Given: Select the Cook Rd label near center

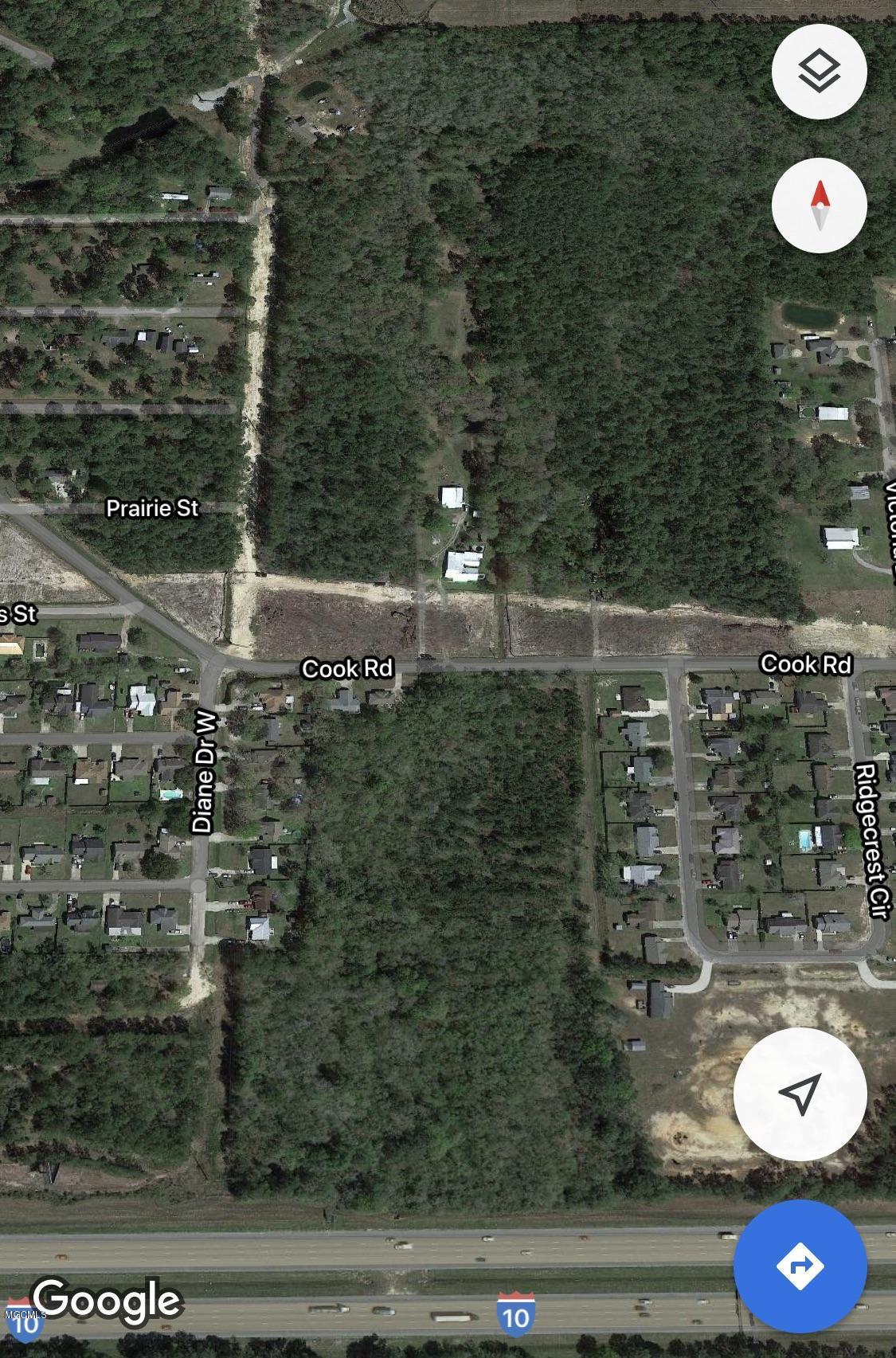Looking at the screenshot, I should [x=348, y=670].
